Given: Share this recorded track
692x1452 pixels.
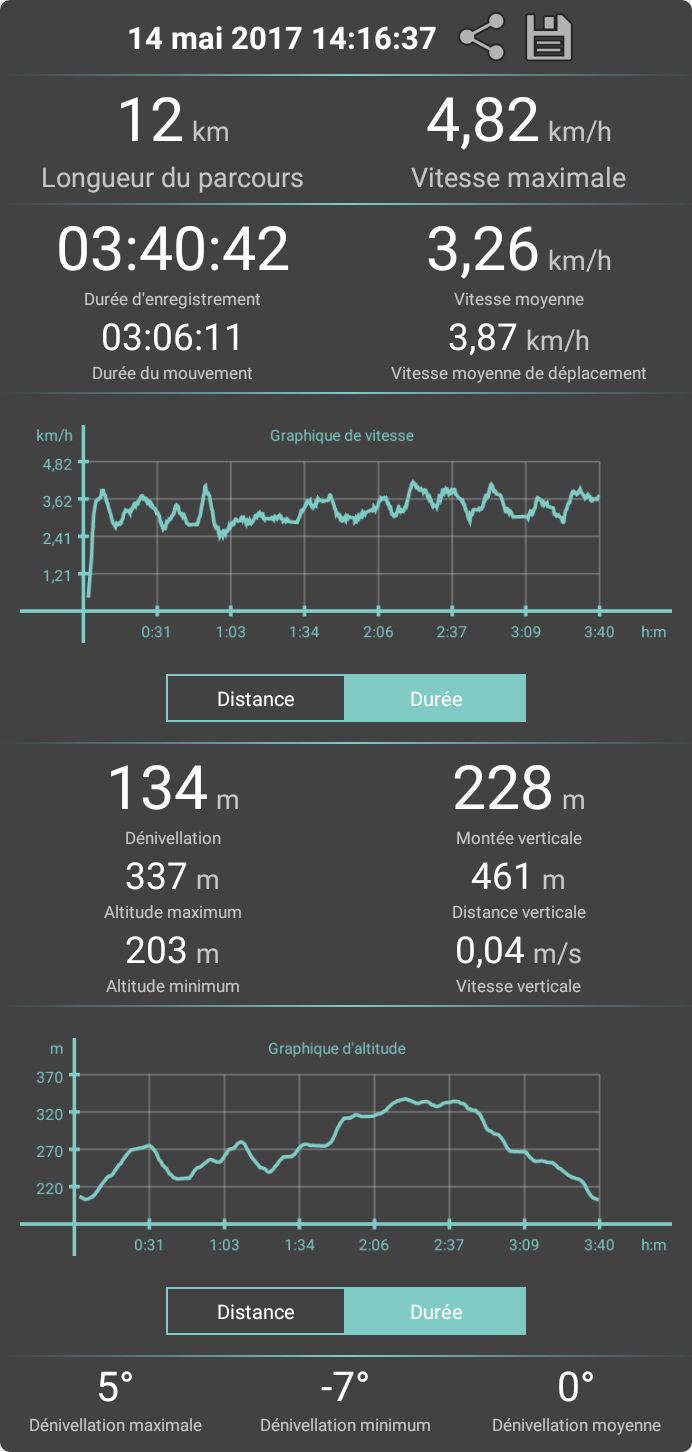Looking at the screenshot, I should 482,38.
